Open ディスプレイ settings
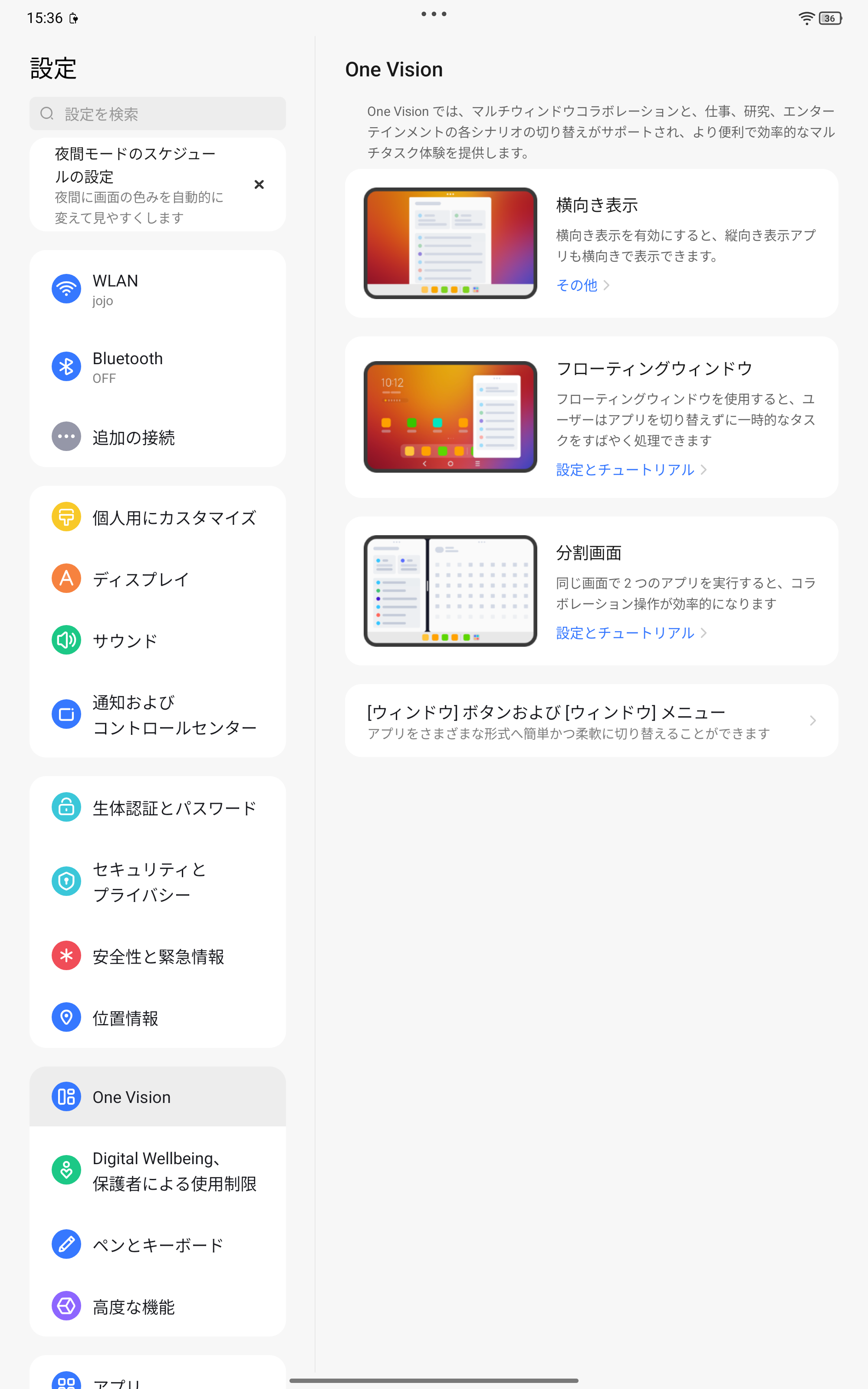Viewport: 868px width, 1389px height. [157, 579]
